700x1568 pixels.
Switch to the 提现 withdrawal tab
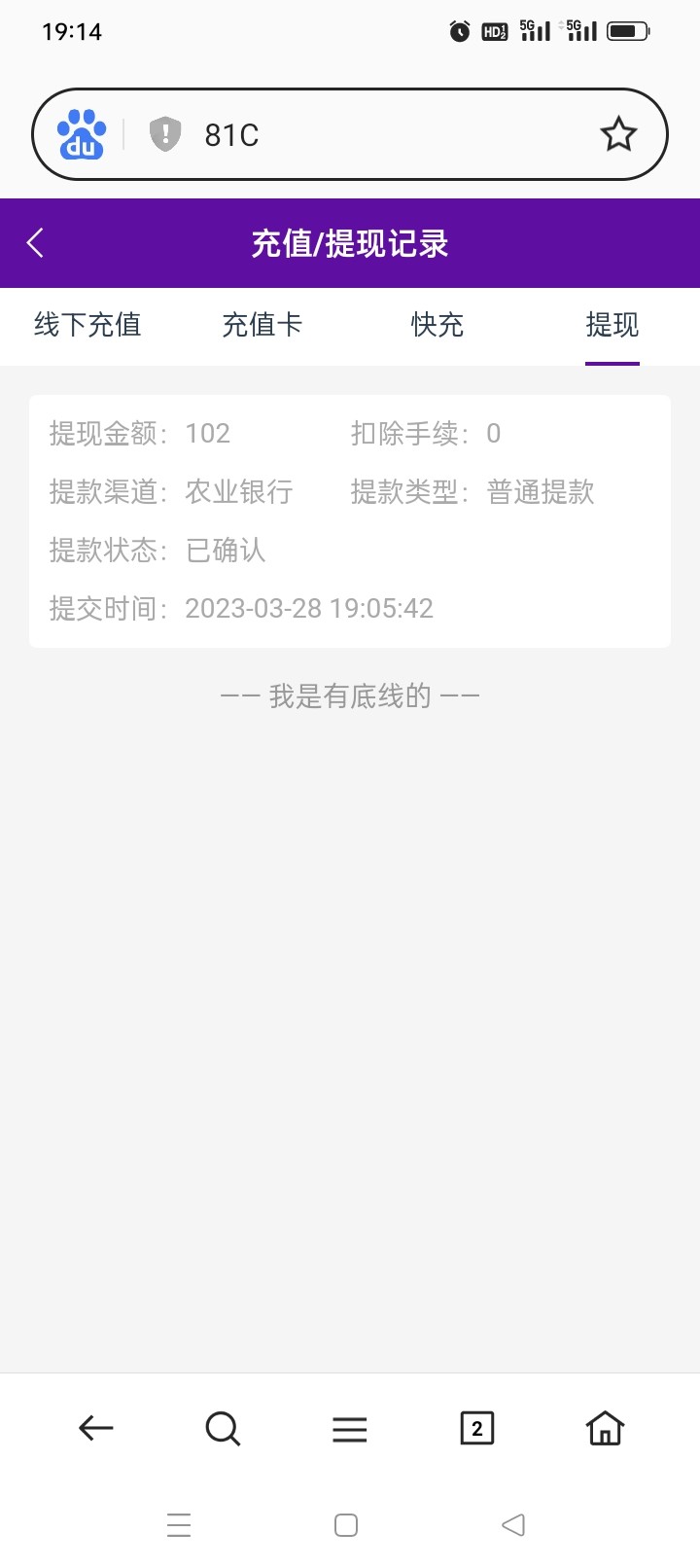coord(612,326)
